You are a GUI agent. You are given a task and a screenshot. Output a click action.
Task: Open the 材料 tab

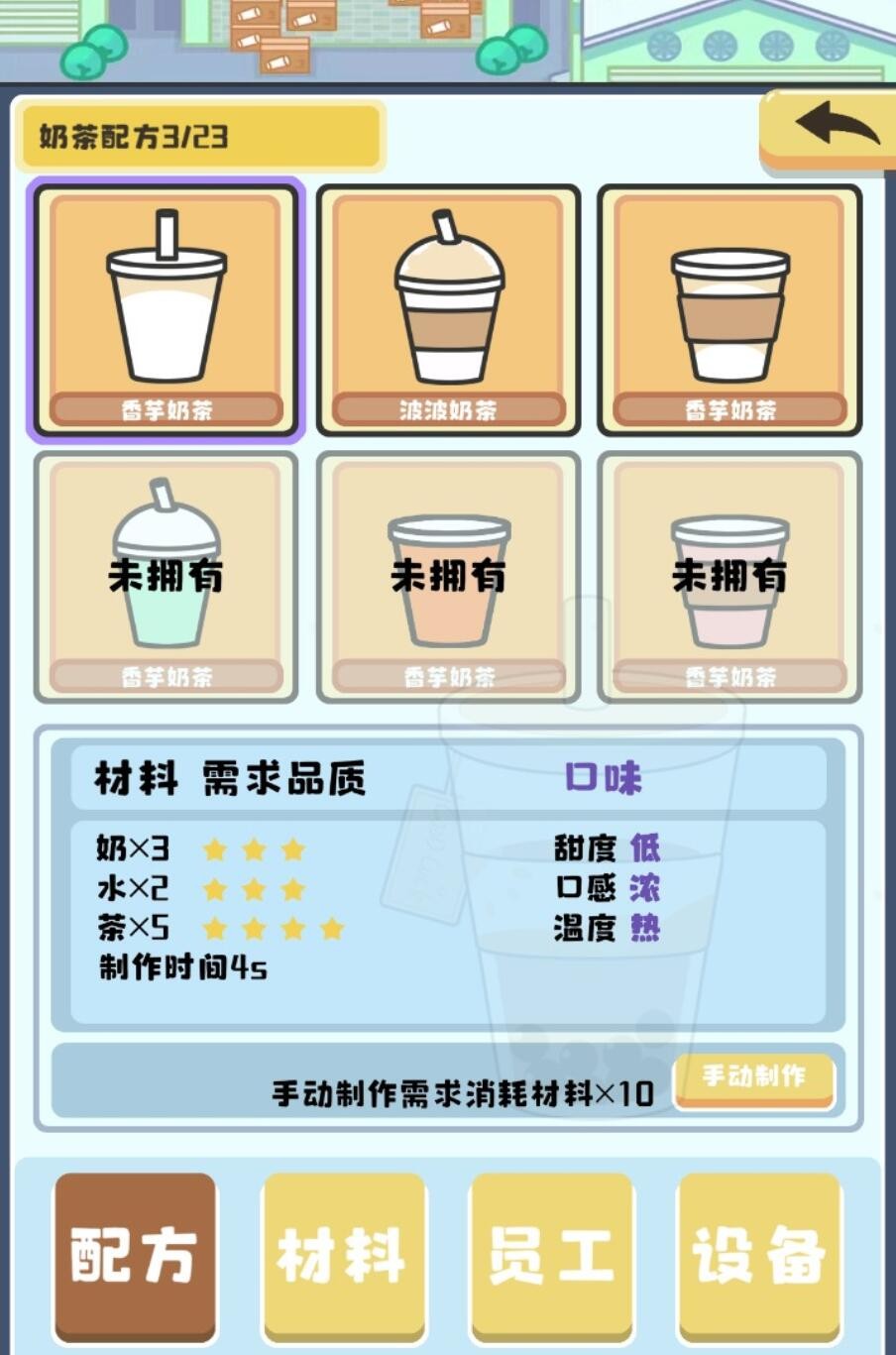coord(343,1256)
